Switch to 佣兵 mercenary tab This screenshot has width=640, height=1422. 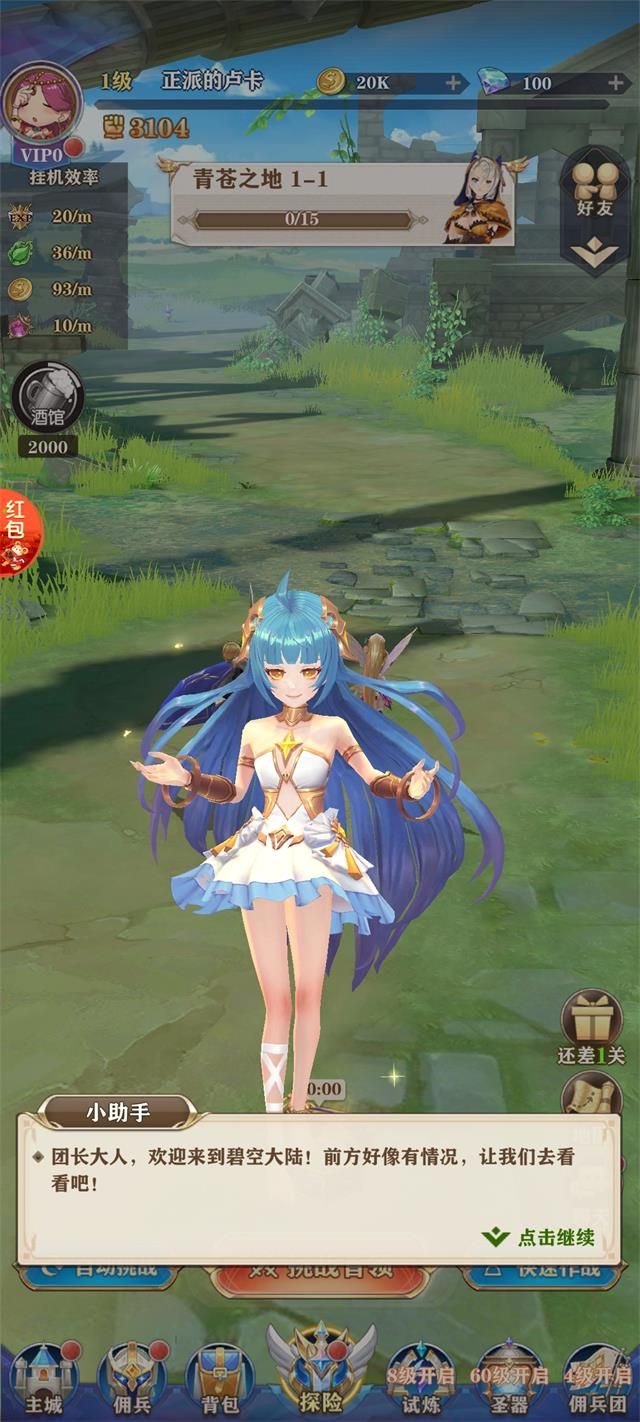click(131, 1380)
